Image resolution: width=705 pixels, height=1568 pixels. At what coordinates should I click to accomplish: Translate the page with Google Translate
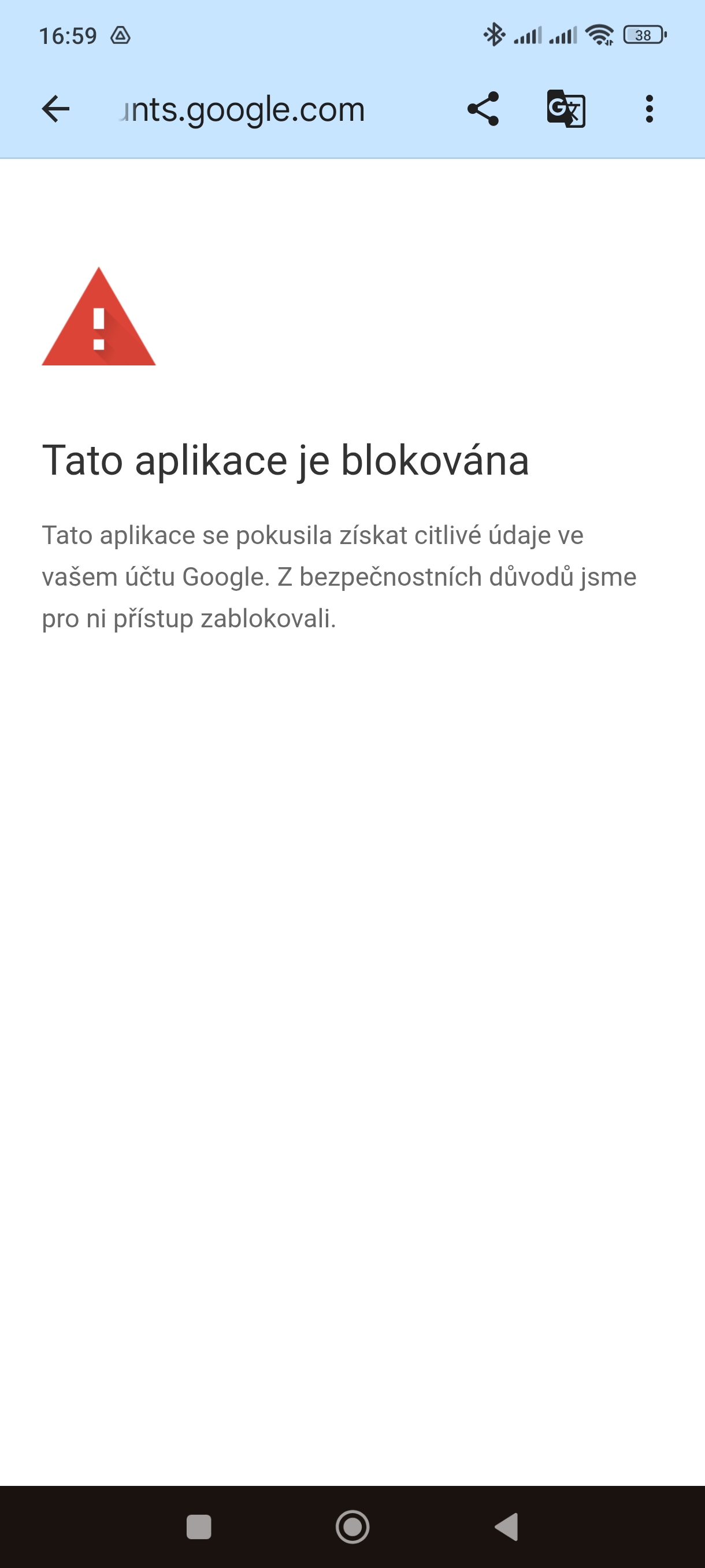click(566, 110)
